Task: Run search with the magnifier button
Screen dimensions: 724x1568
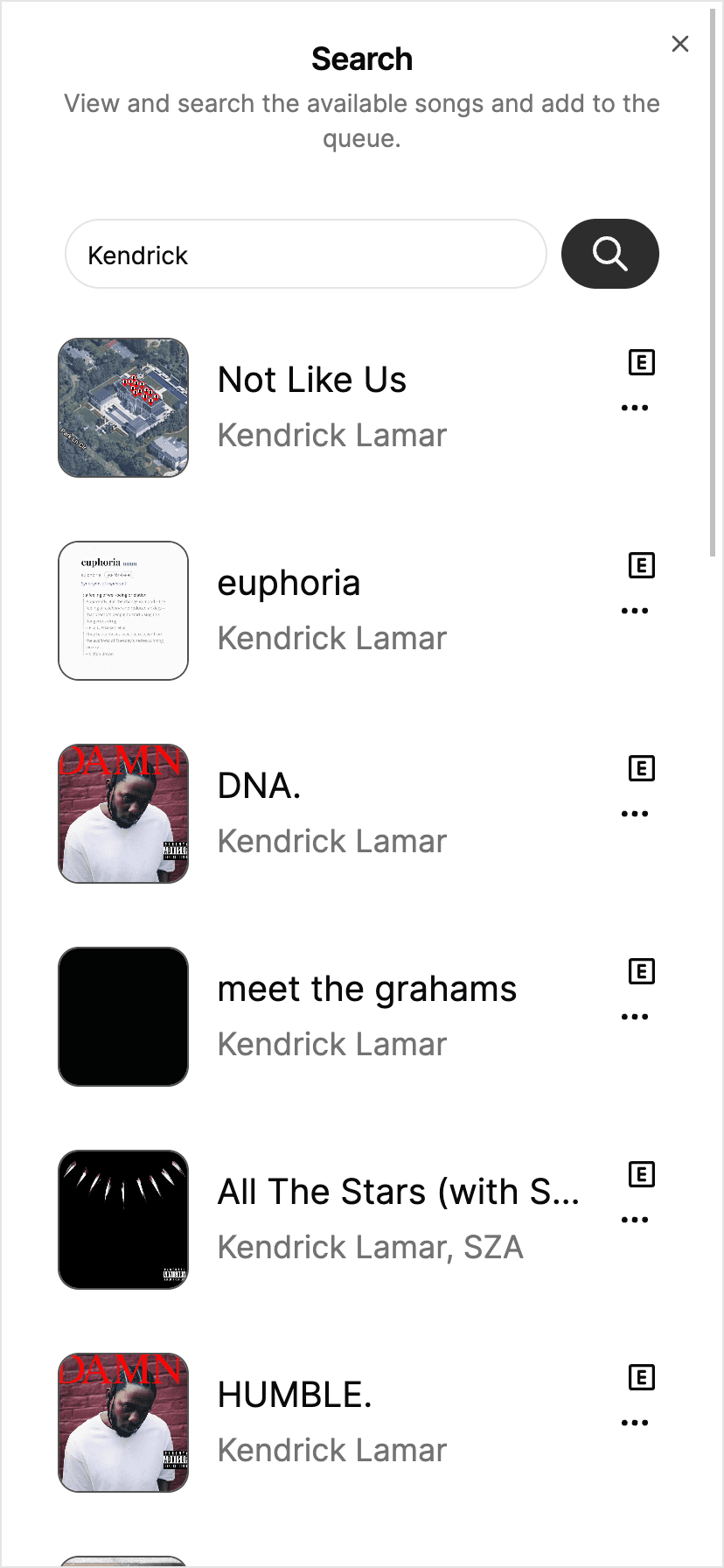Action: [x=609, y=255]
